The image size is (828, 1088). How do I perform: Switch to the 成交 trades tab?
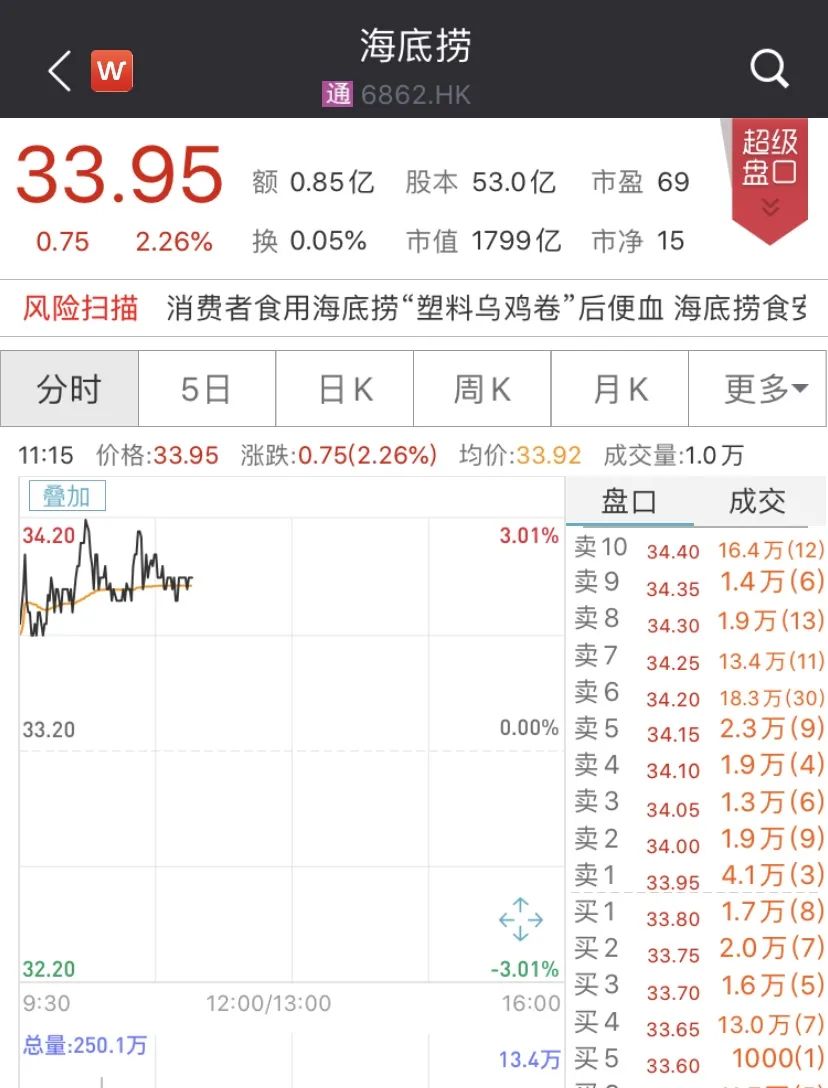point(757,501)
